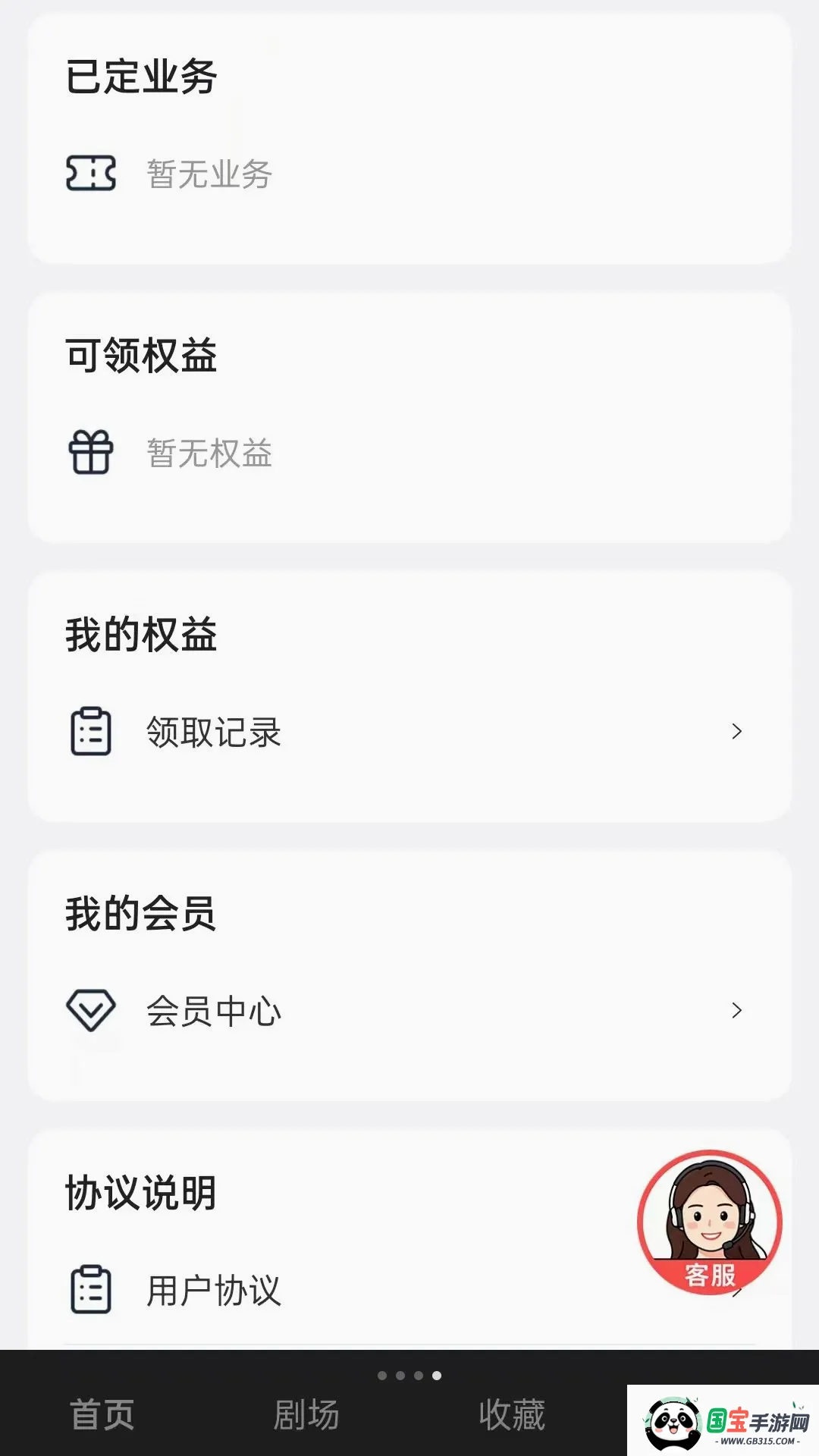Open the 领取记录 row

(x=409, y=732)
